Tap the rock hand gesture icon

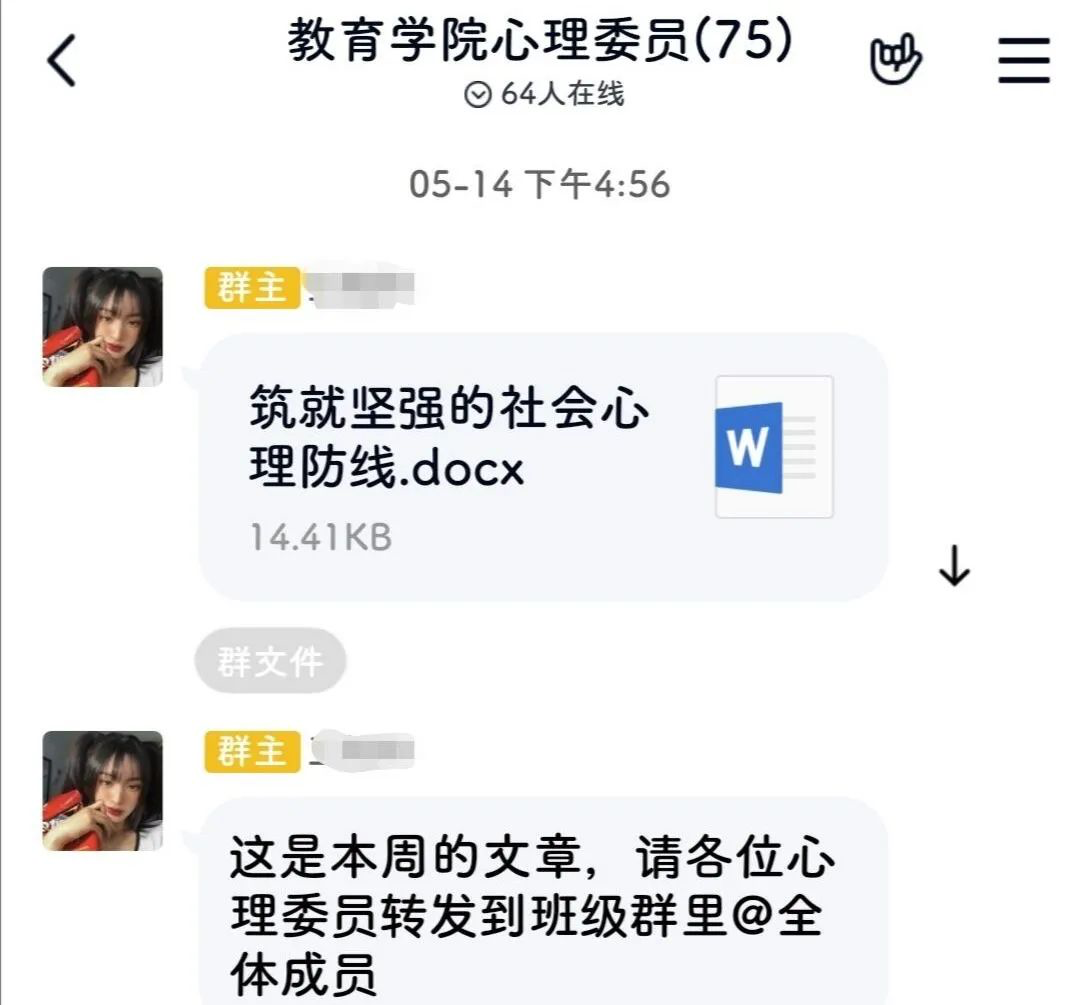click(895, 62)
